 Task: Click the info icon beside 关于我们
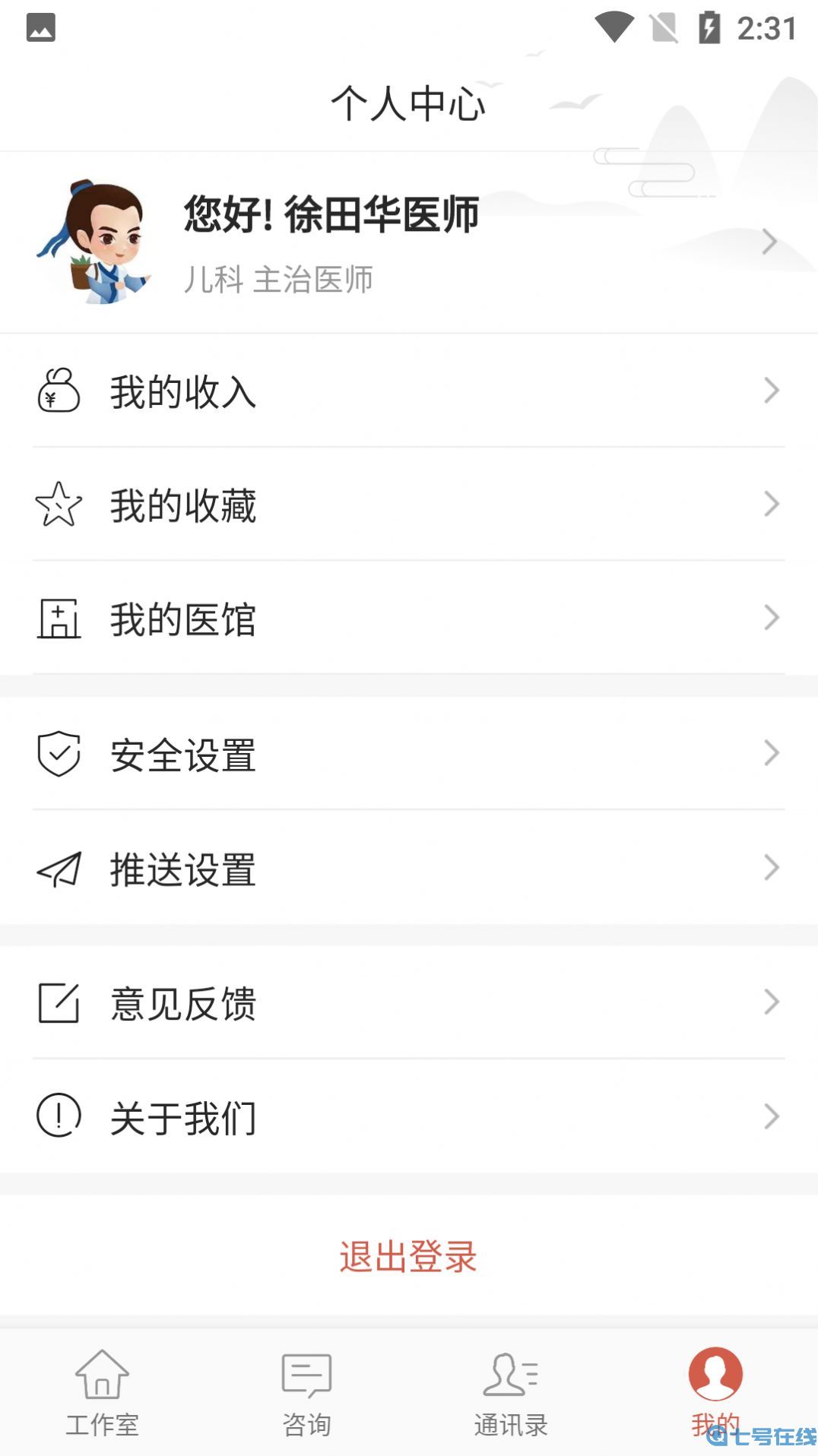[x=58, y=1116]
